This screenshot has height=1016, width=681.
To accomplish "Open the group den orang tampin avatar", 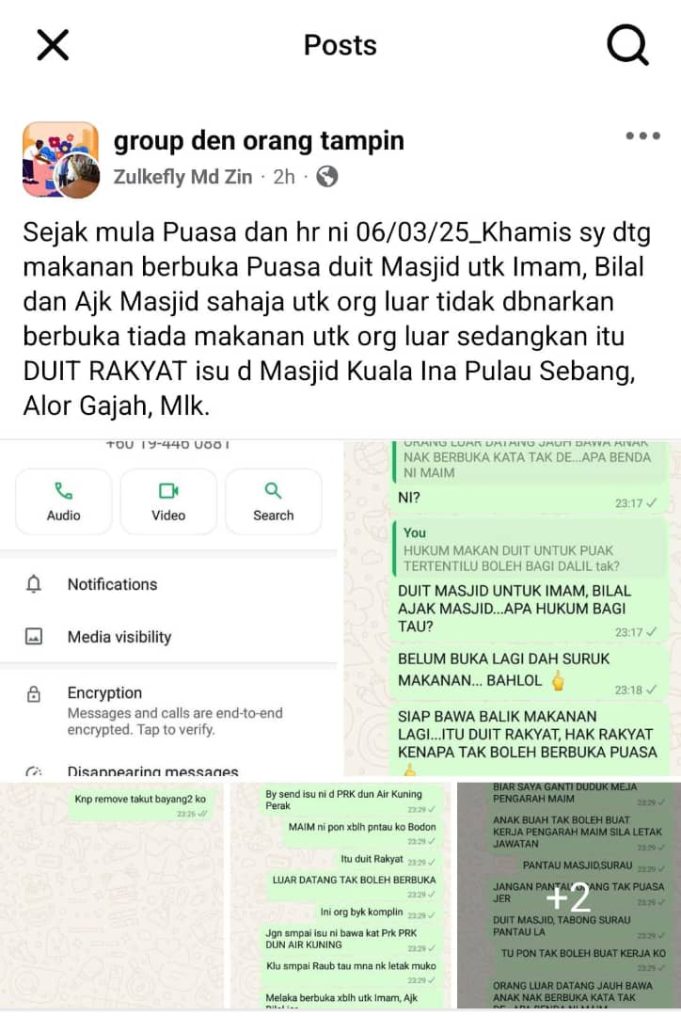I will 60,159.
